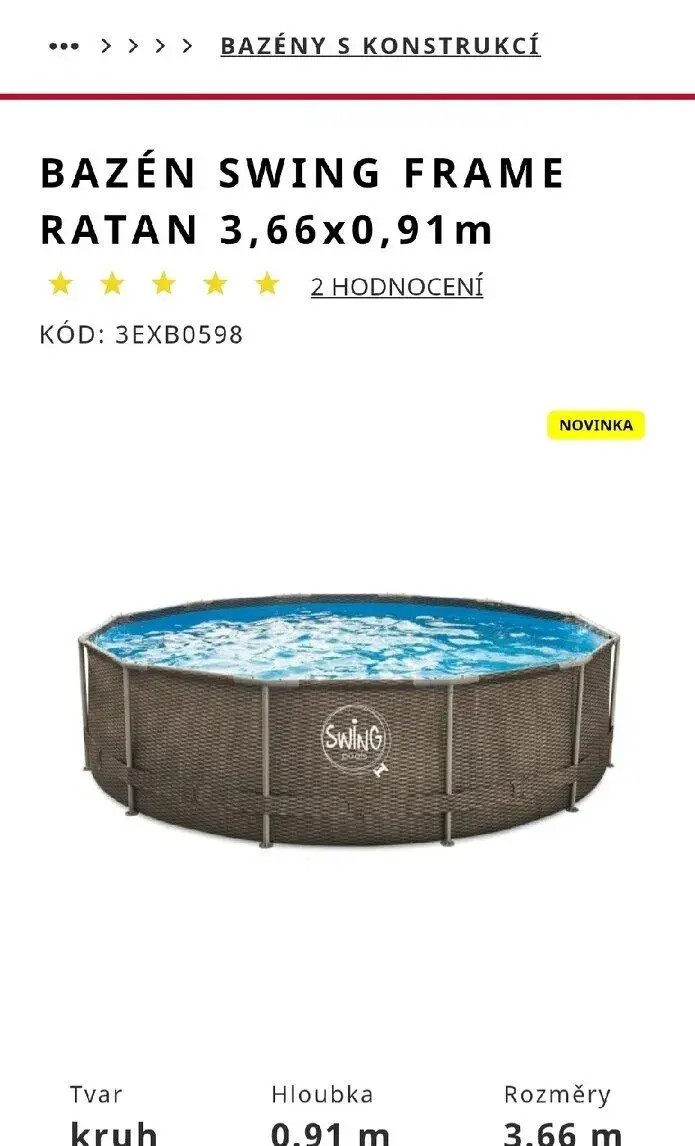The height and width of the screenshot is (1146, 695).
Task: Open the 2 hodnocení reviews link
Action: pyautogui.click(x=397, y=286)
